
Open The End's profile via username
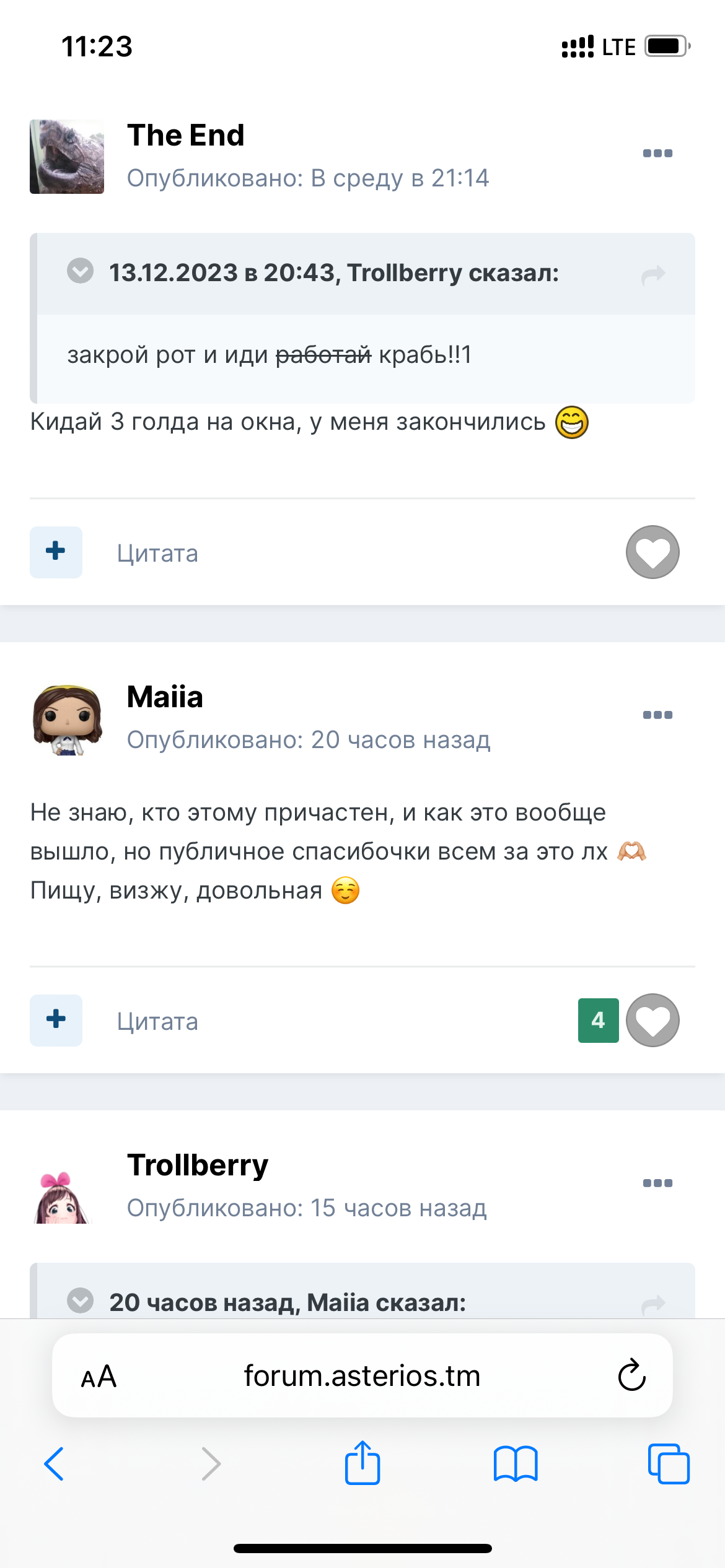tap(185, 135)
